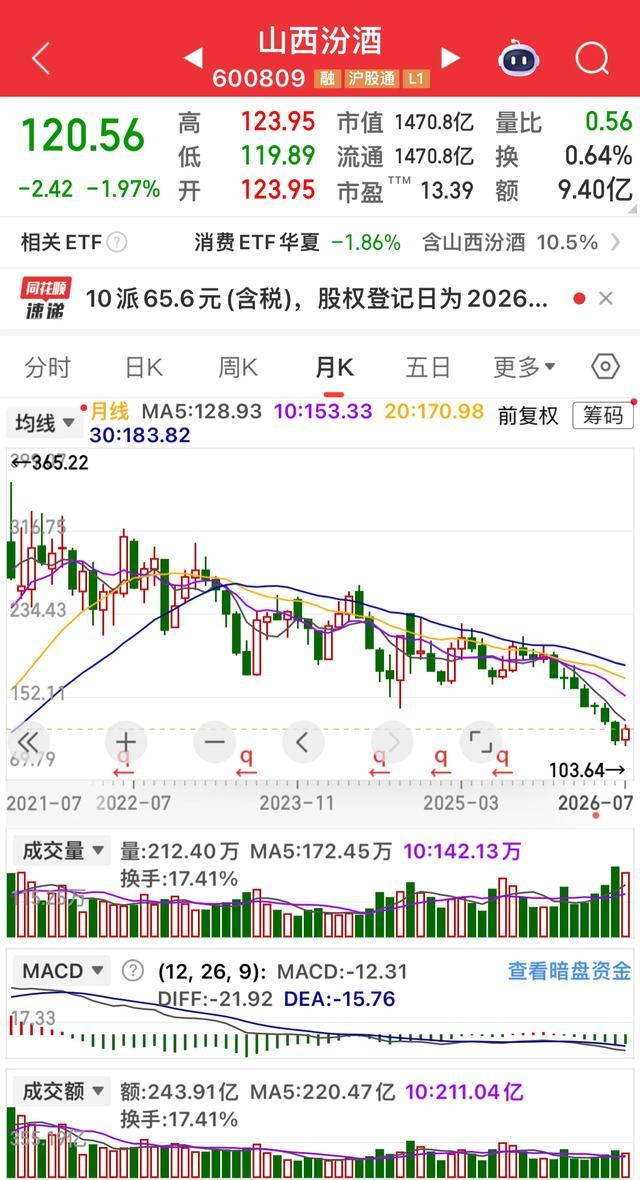640x1180 pixels.
Task: Expand the 更多 chart period dropdown
Action: point(524,367)
